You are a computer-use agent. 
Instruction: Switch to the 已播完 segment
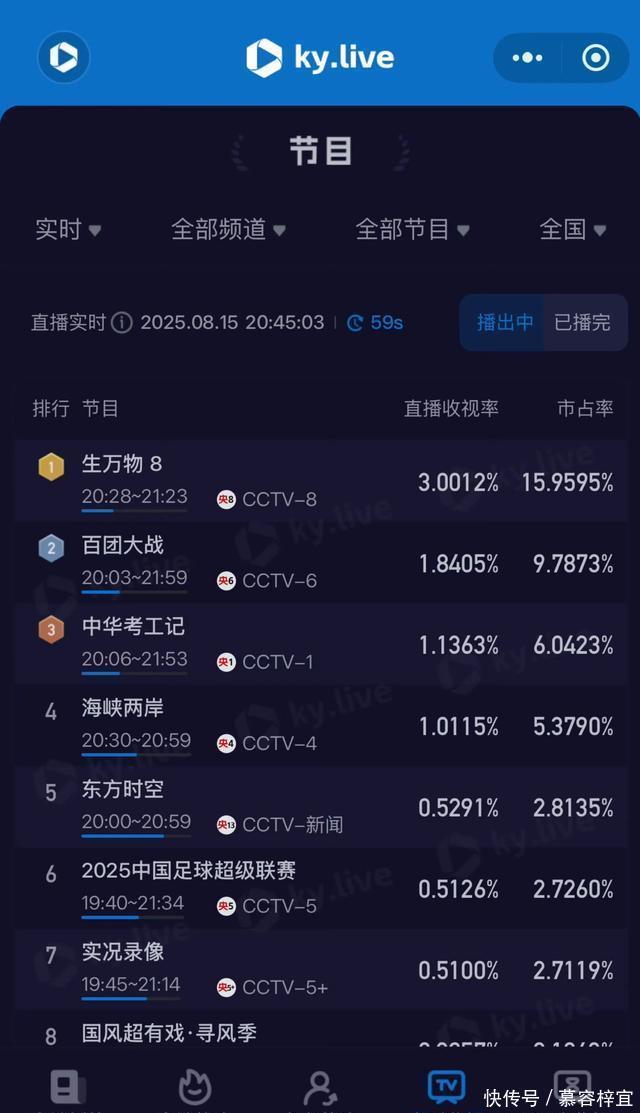coord(582,322)
